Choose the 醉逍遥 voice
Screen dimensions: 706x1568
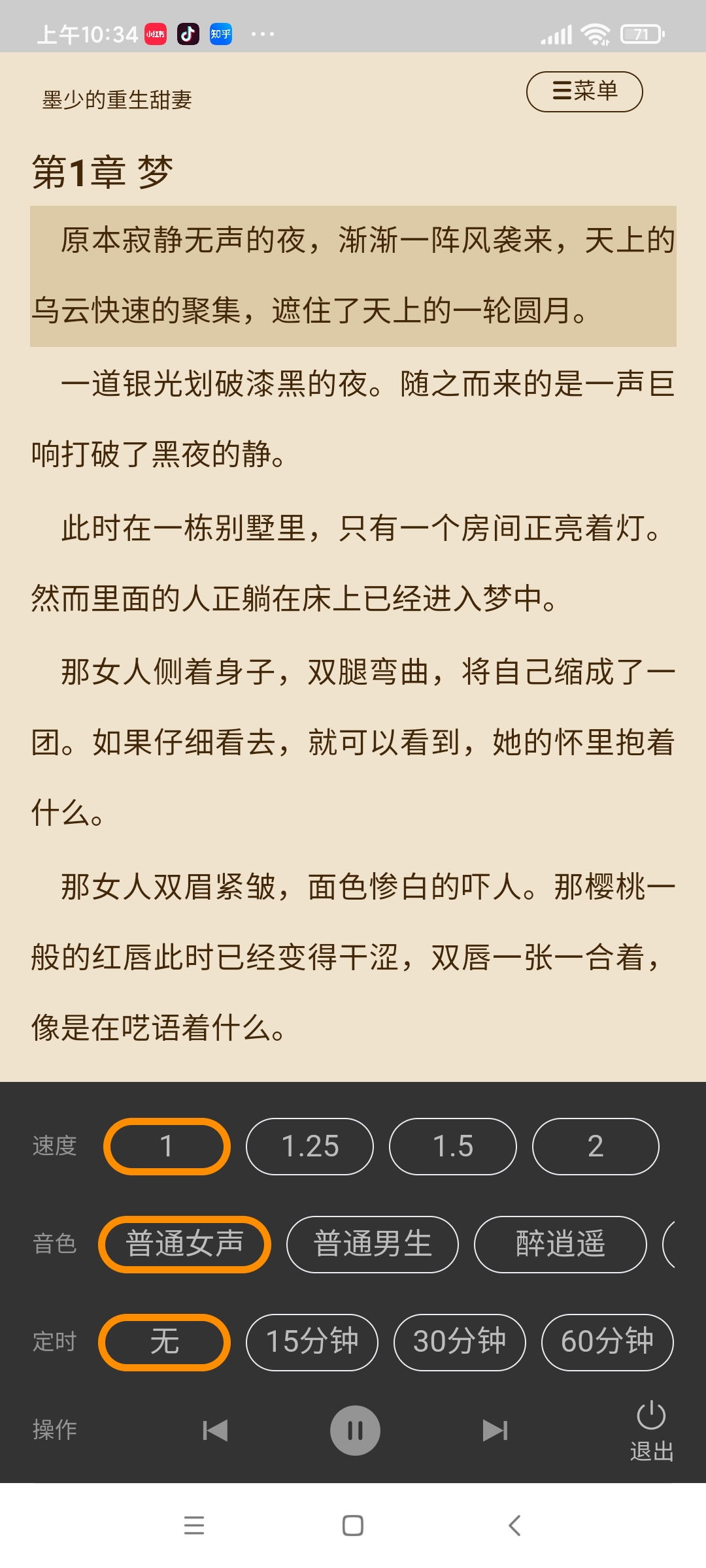pyautogui.click(x=560, y=1244)
